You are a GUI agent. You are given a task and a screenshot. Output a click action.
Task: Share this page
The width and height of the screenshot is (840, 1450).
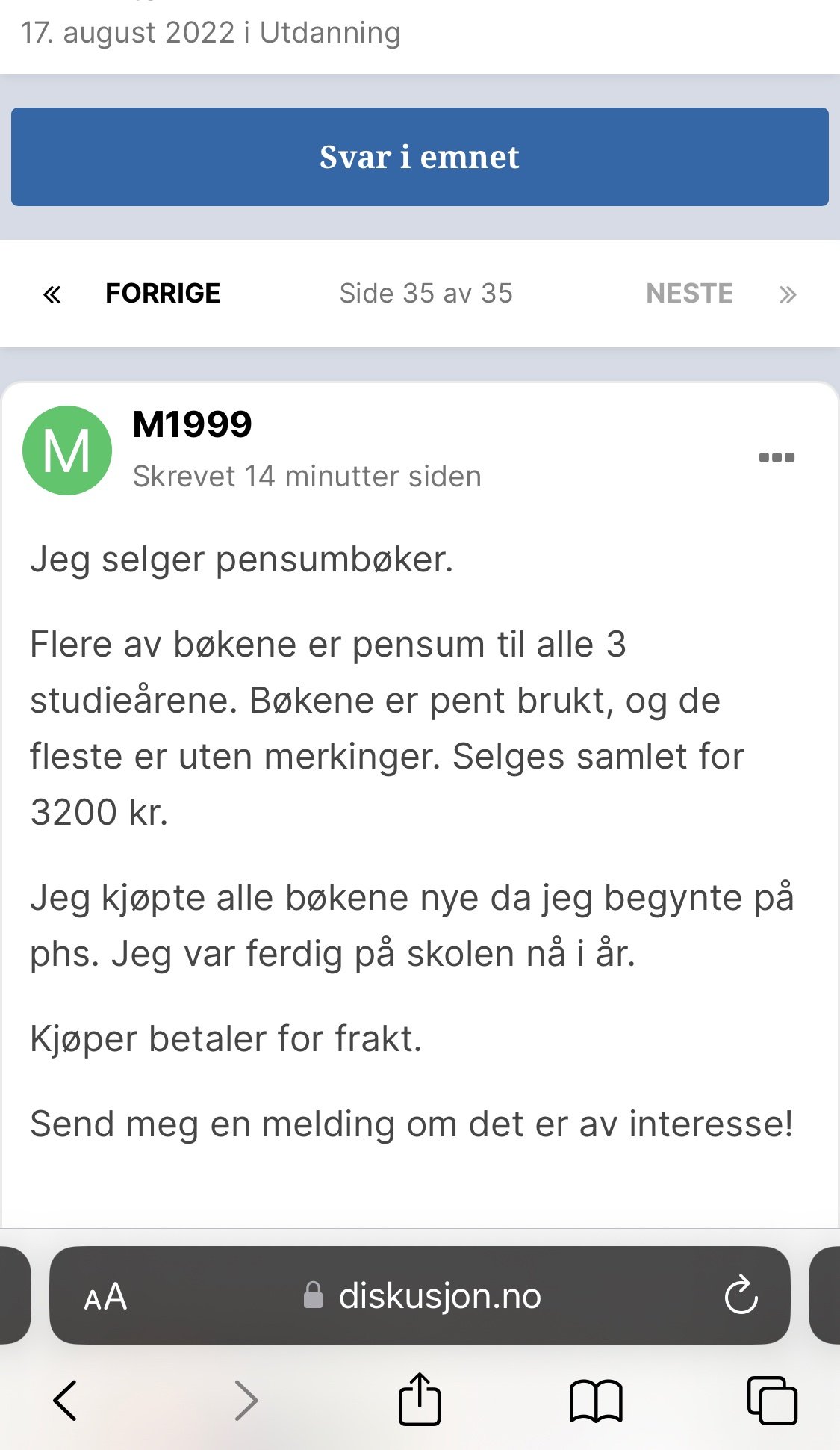tap(420, 1398)
